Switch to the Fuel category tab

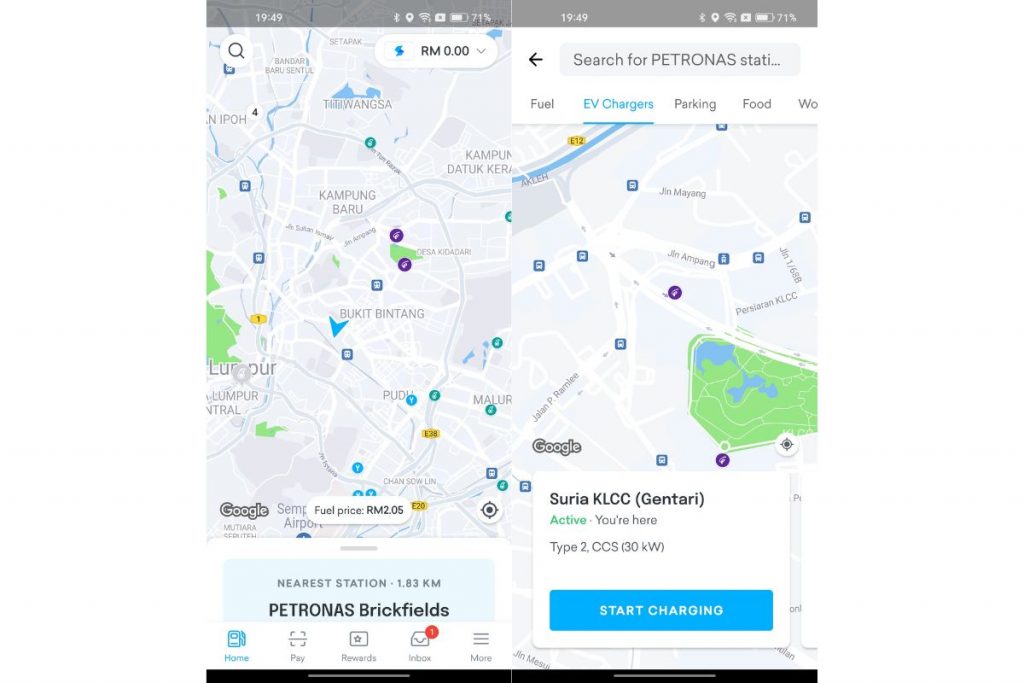point(542,104)
